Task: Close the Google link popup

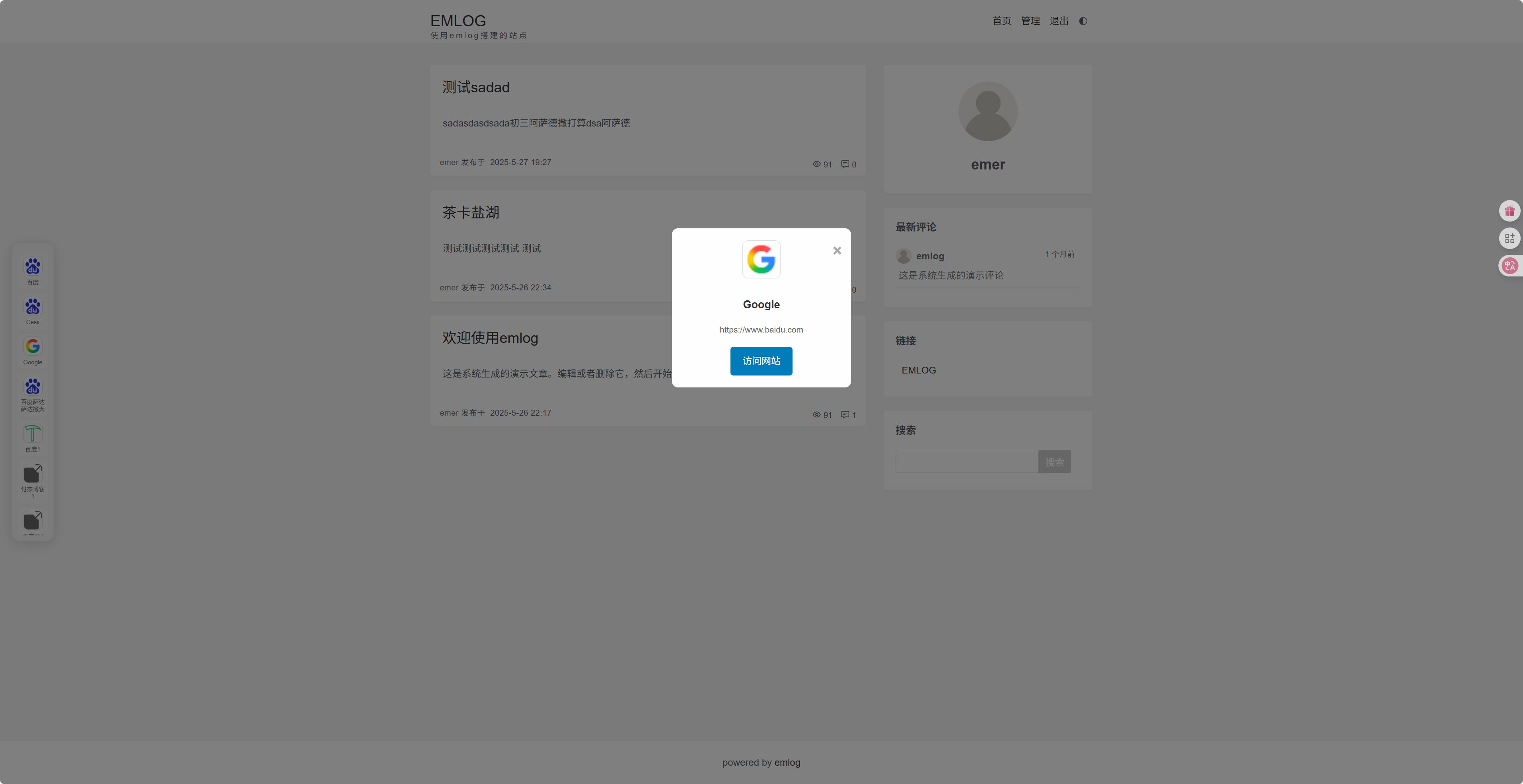Action: [x=837, y=251]
